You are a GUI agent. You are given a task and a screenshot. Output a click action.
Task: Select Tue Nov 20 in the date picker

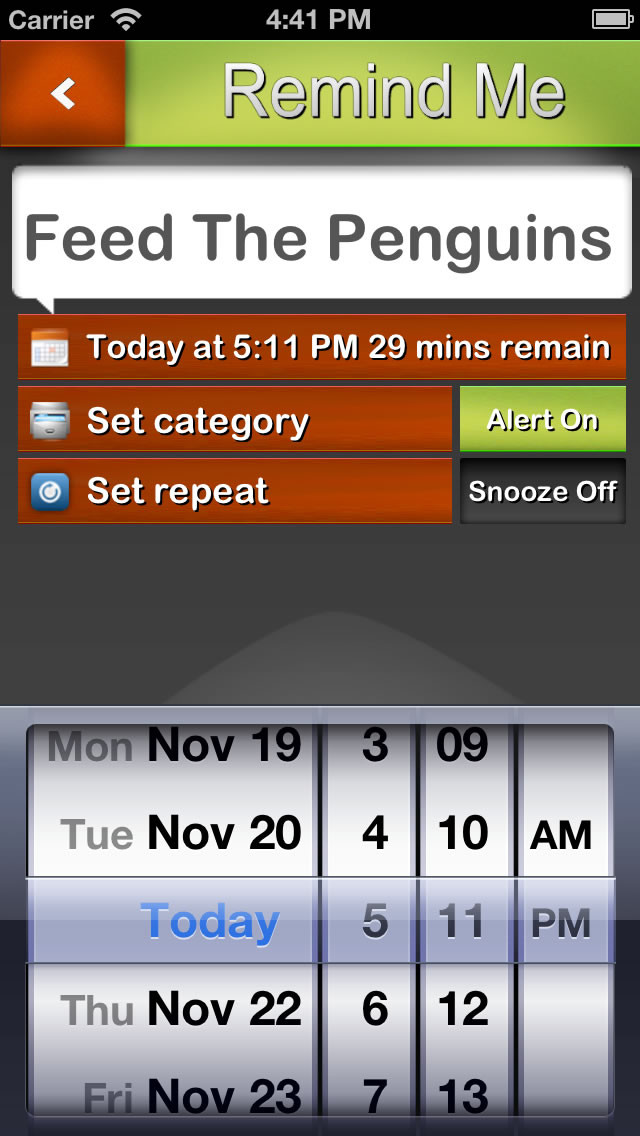click(x=180, y=832)
